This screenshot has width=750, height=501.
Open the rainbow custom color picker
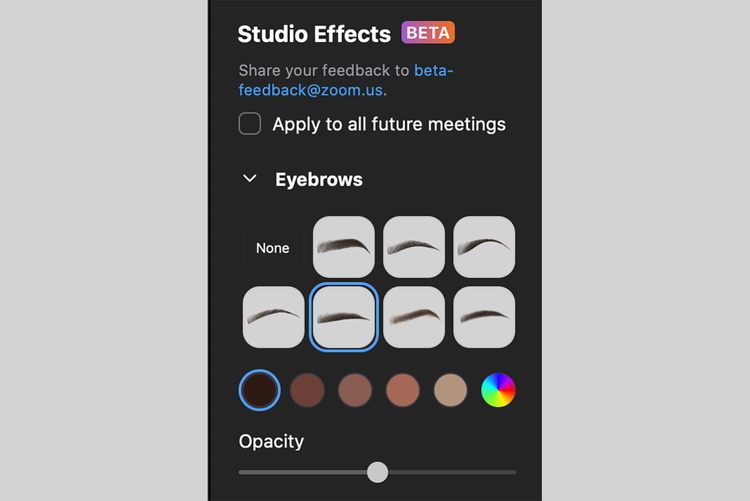[x=498, y=390]
